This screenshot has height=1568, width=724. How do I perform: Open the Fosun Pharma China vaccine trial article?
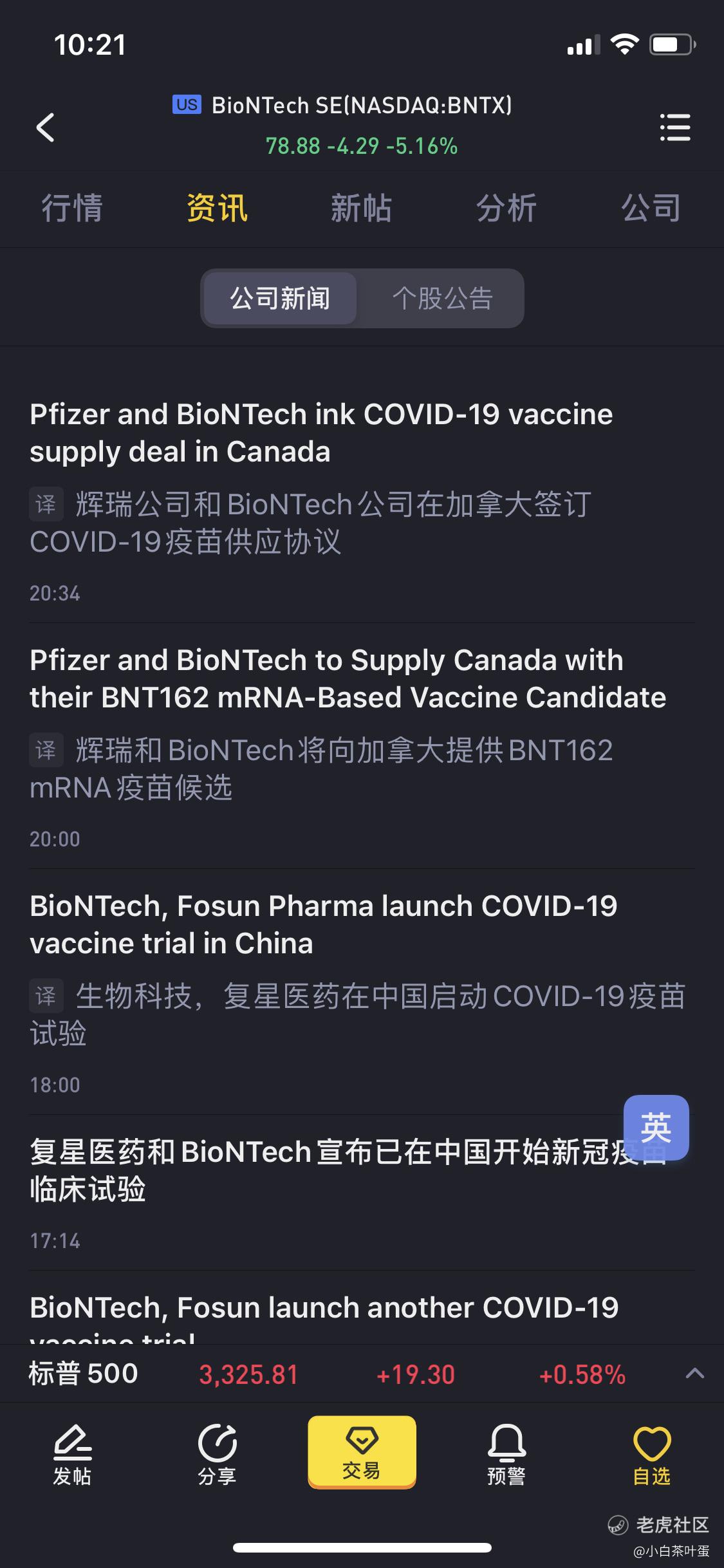coord(362,993)
